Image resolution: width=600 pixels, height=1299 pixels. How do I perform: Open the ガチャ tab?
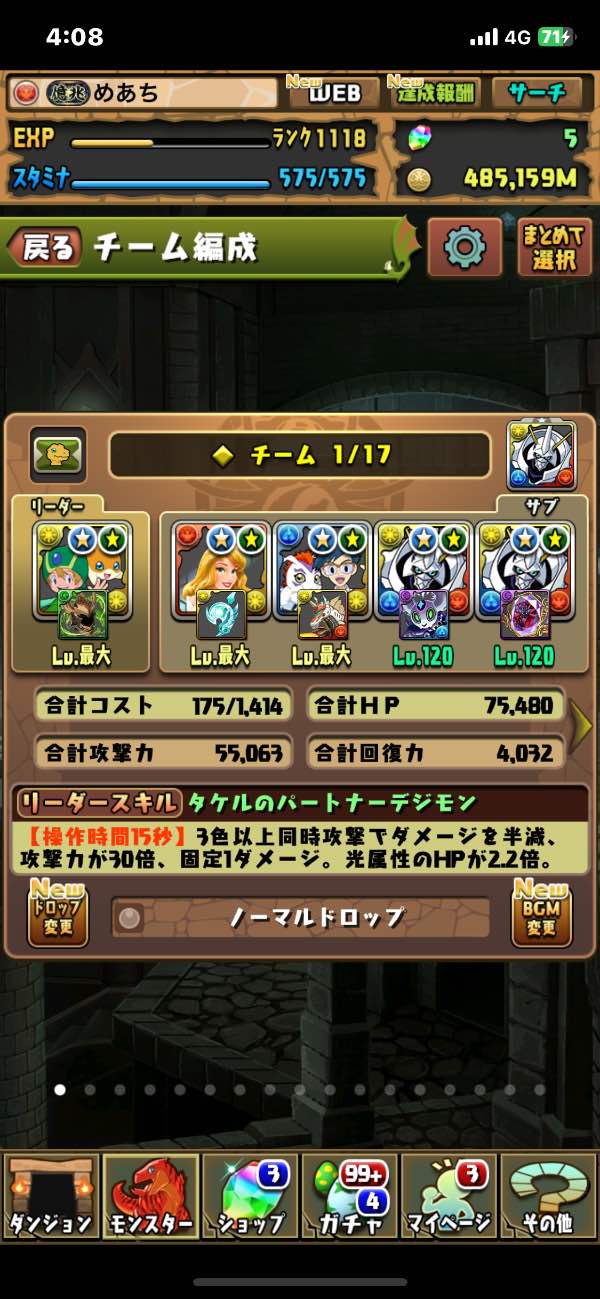tap(349, 1197)
